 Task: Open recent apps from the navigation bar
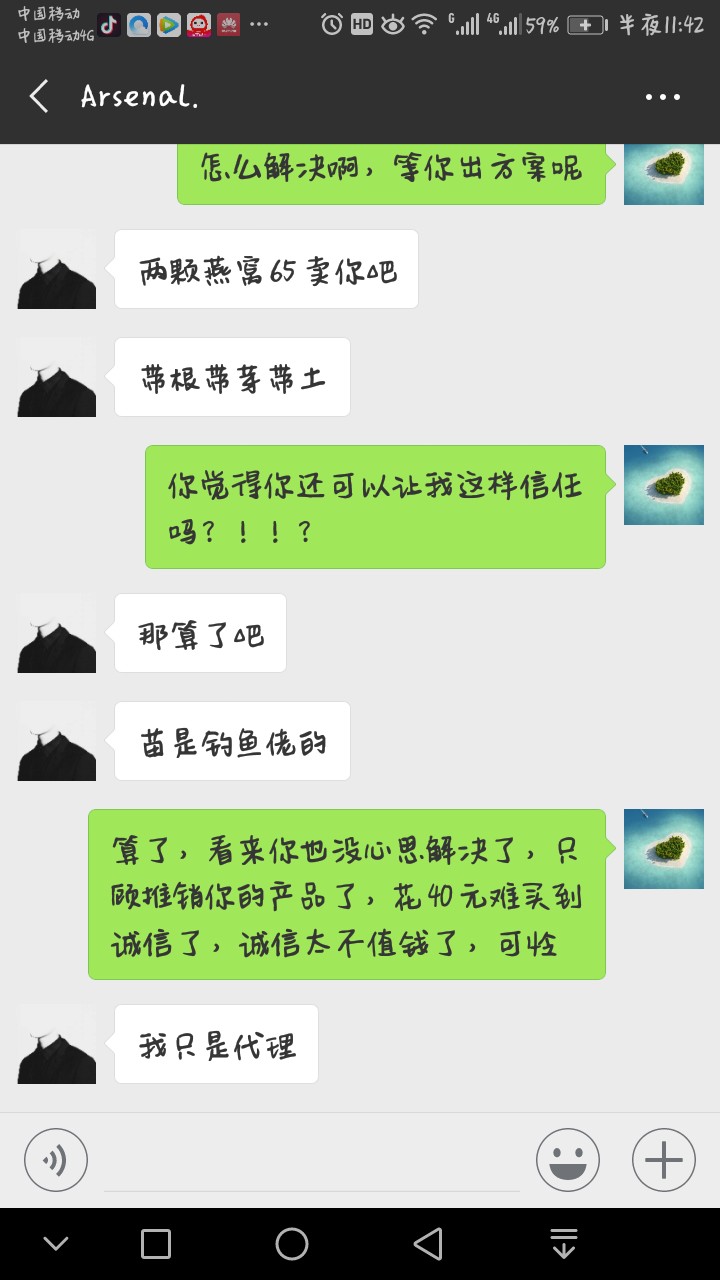click(156, 1244)
